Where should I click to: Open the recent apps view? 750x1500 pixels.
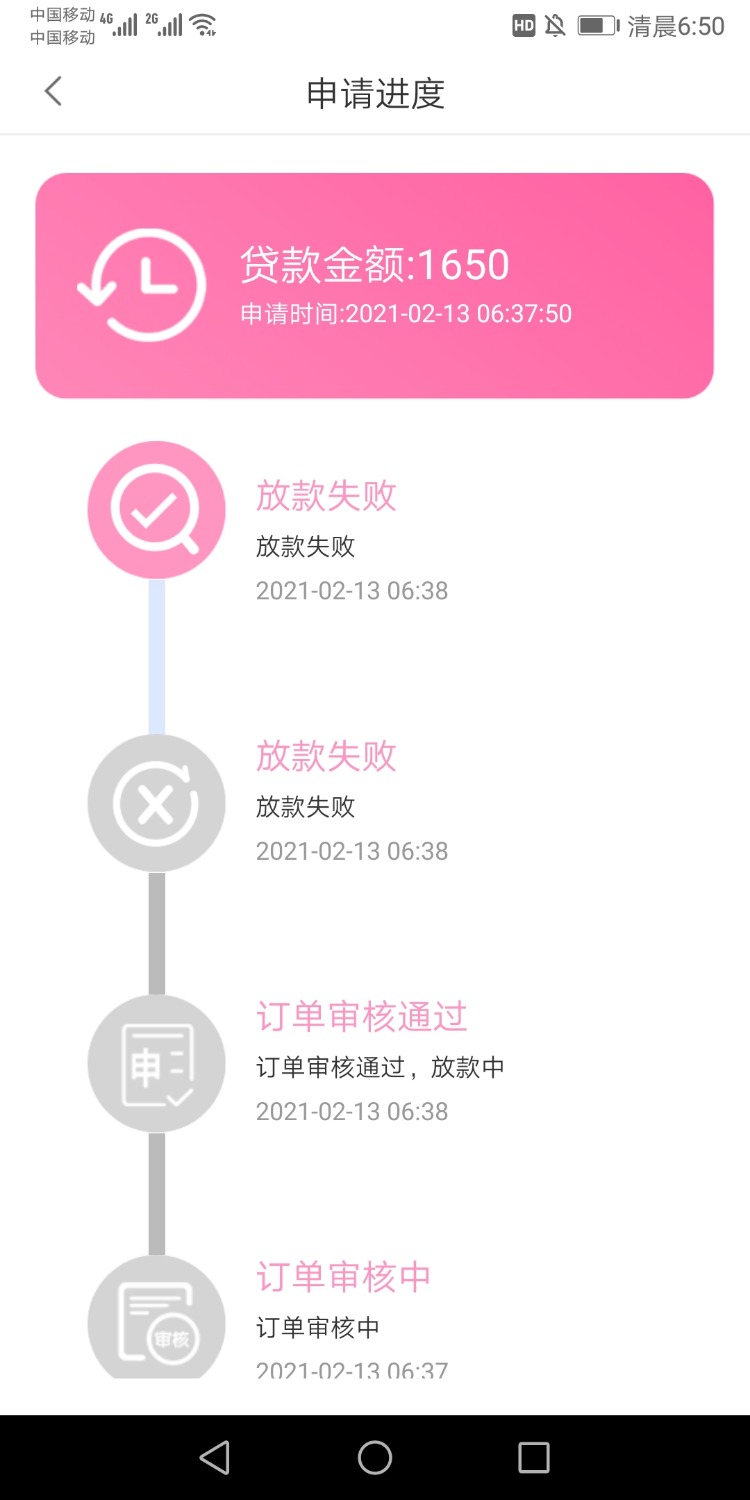click(x=534, y=1457)
